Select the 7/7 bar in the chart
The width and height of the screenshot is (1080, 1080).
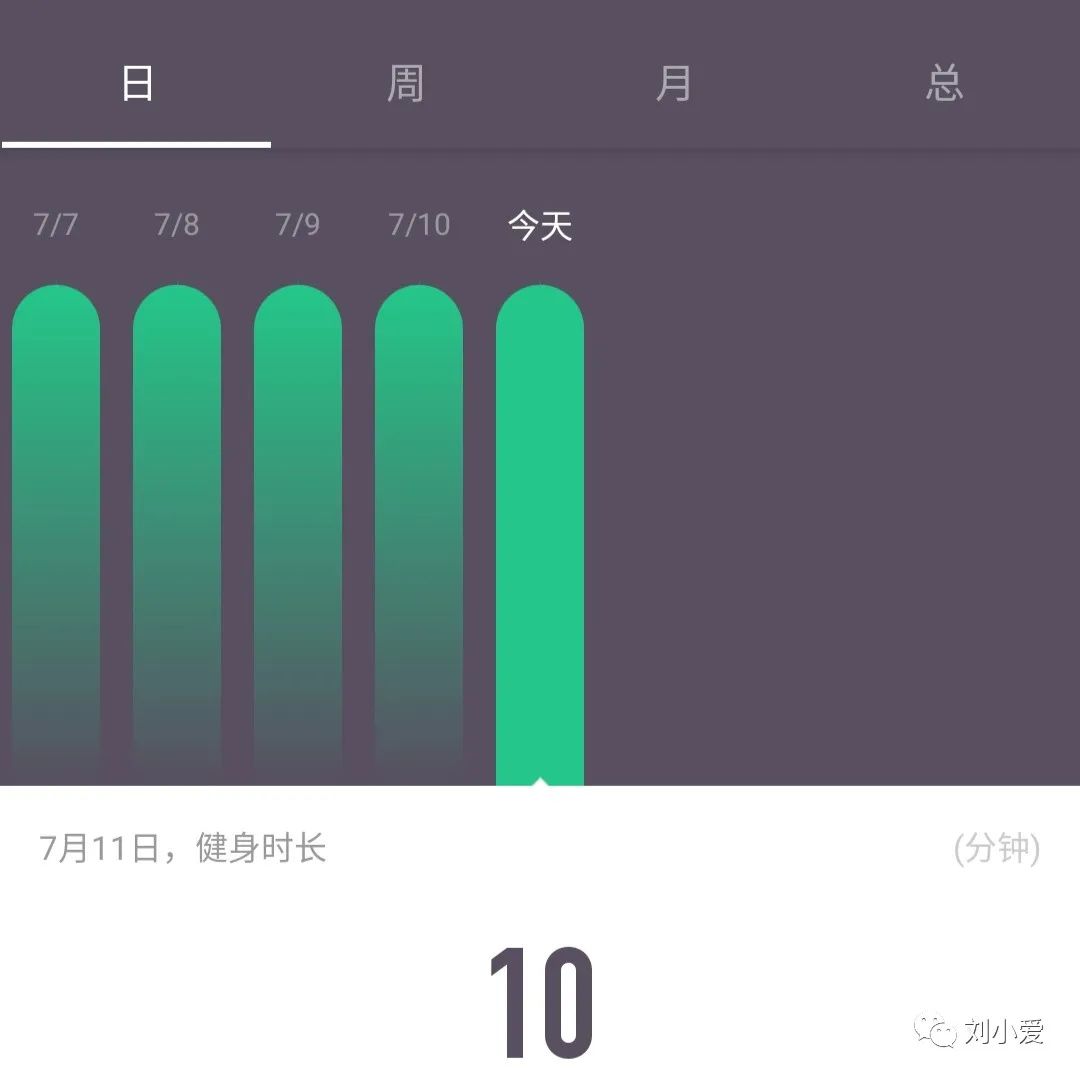pyautogui.click(x=56, y=530)
